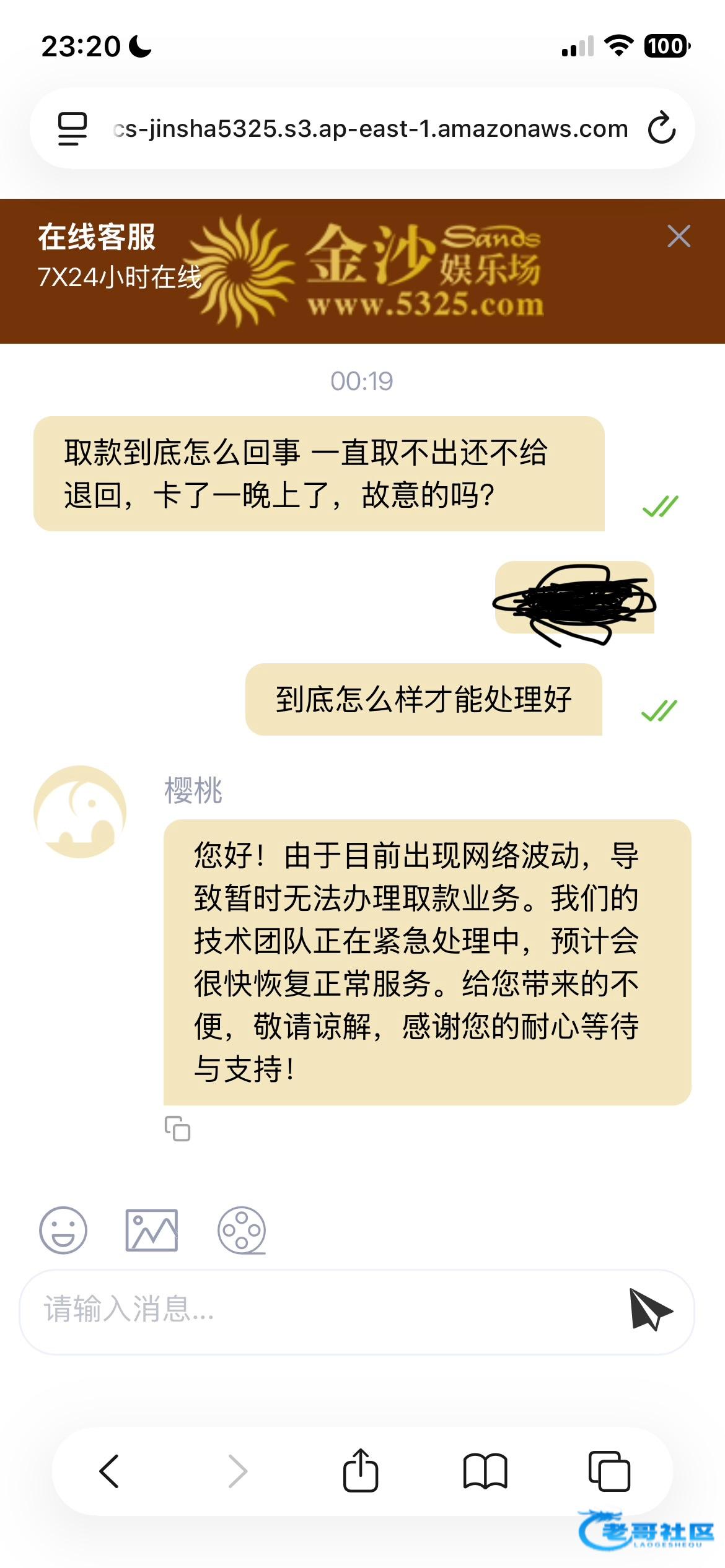Open the page format menu icon
The height and width of the screenshot is (1568, 725).
[72, 129]
